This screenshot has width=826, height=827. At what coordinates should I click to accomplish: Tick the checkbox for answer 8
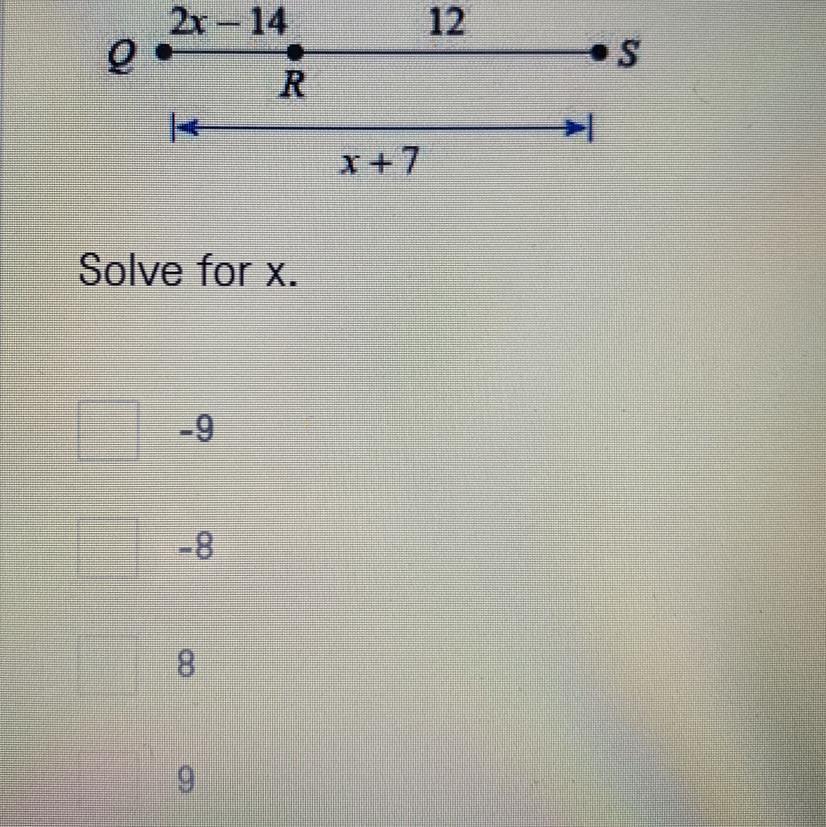point(109,663)
